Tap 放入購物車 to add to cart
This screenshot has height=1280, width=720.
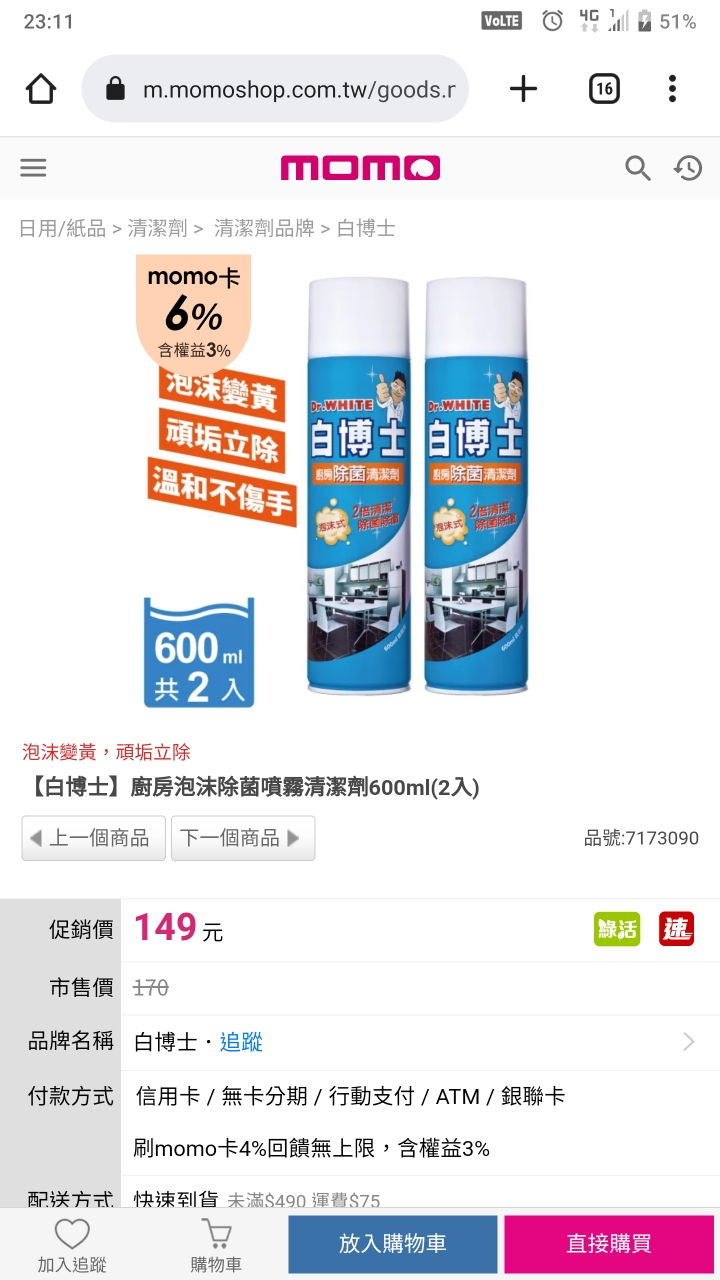click(393, 1244)
